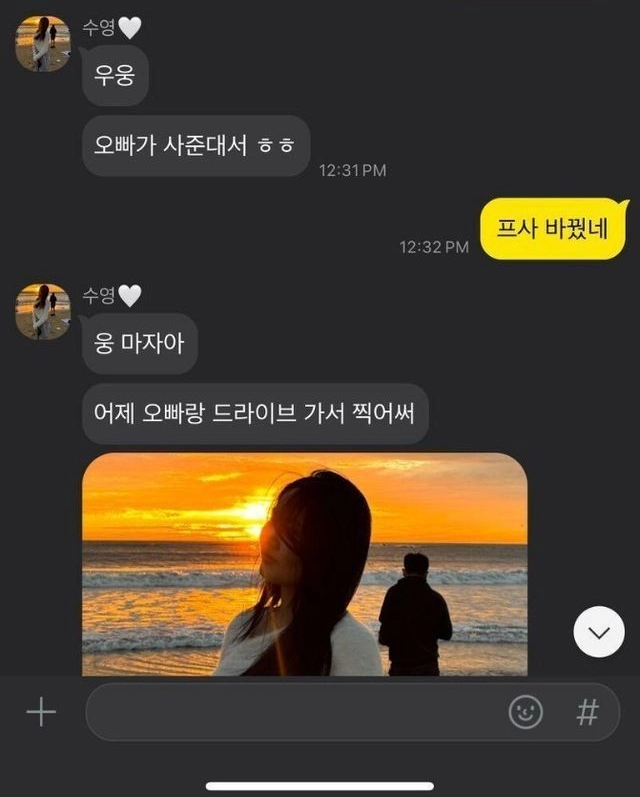Open the hashtag search icon

[x=588, y=712]
